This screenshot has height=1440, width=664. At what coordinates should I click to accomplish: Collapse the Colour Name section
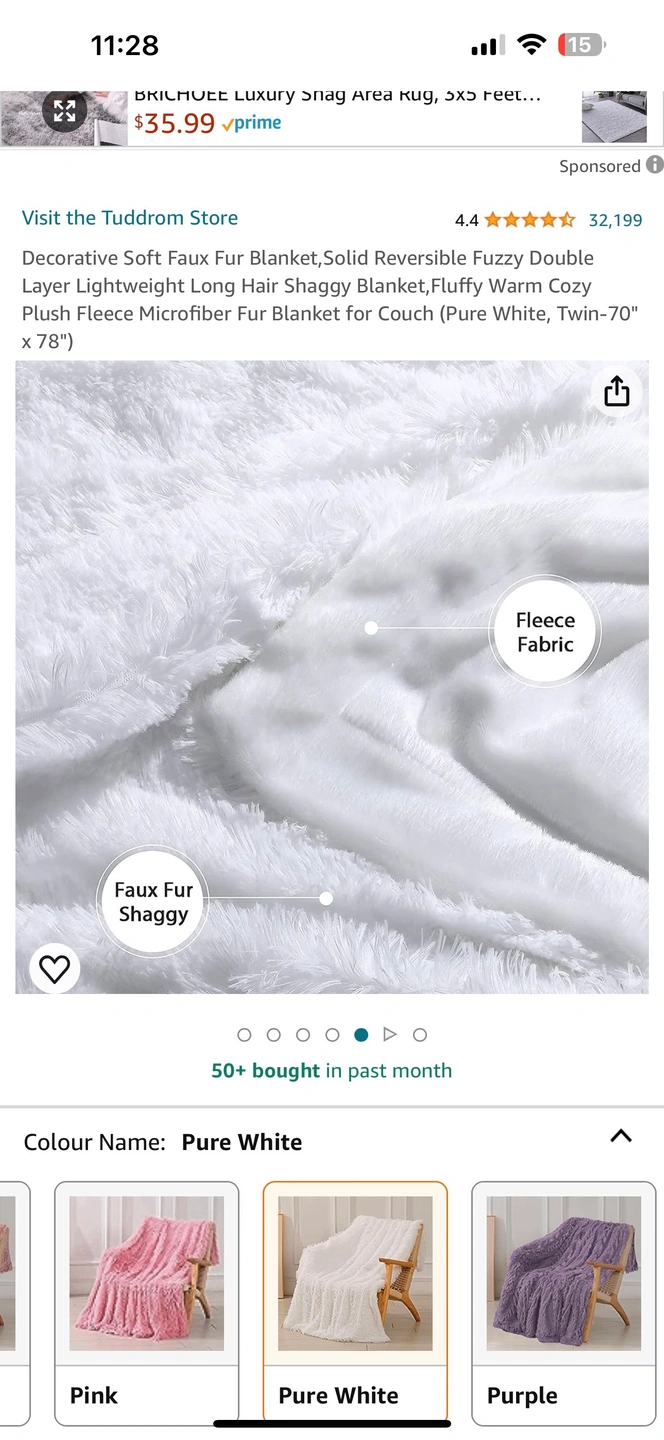(x=621, y=1136)
